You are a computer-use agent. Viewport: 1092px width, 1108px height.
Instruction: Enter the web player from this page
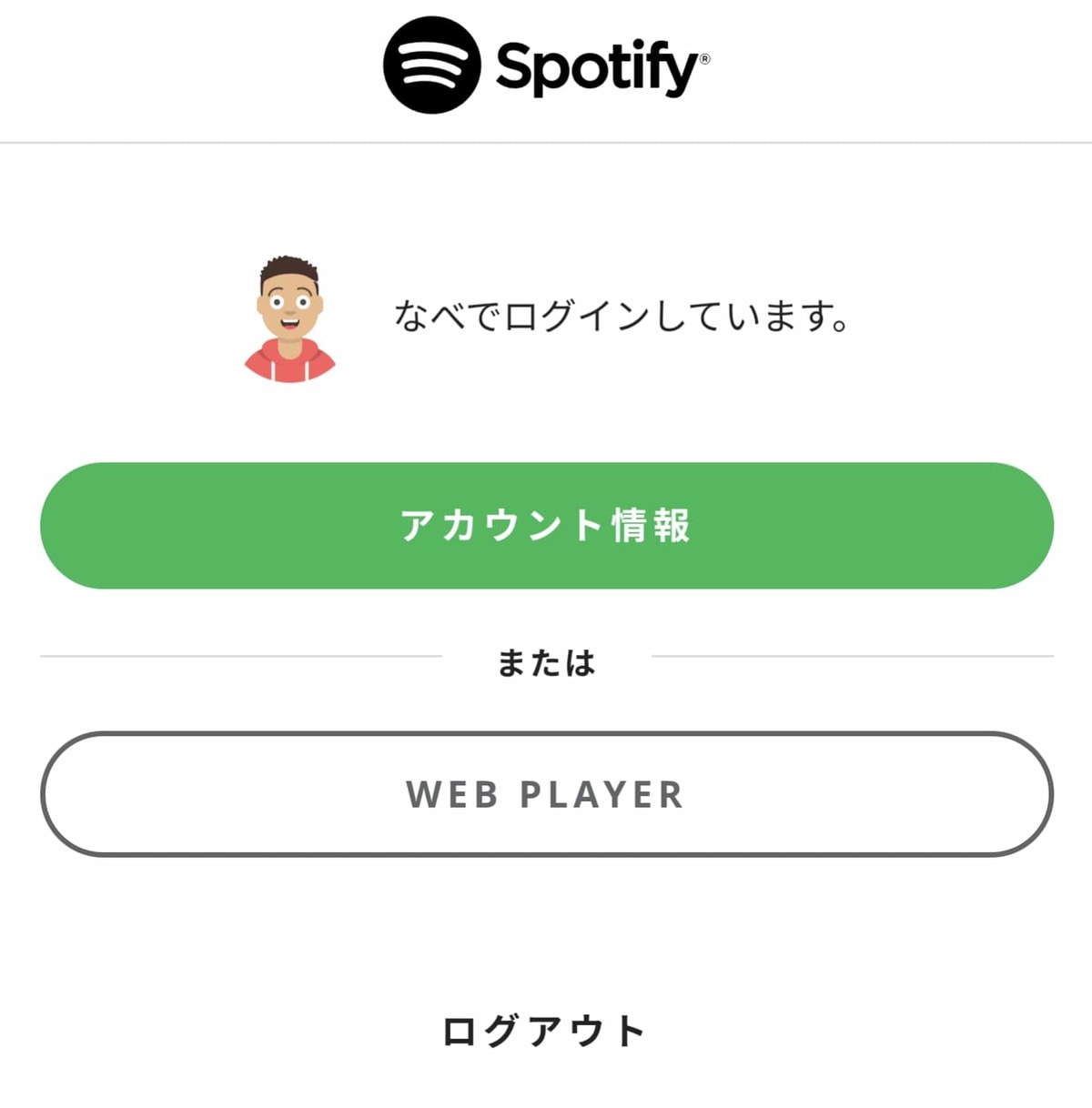pos(546,794)
